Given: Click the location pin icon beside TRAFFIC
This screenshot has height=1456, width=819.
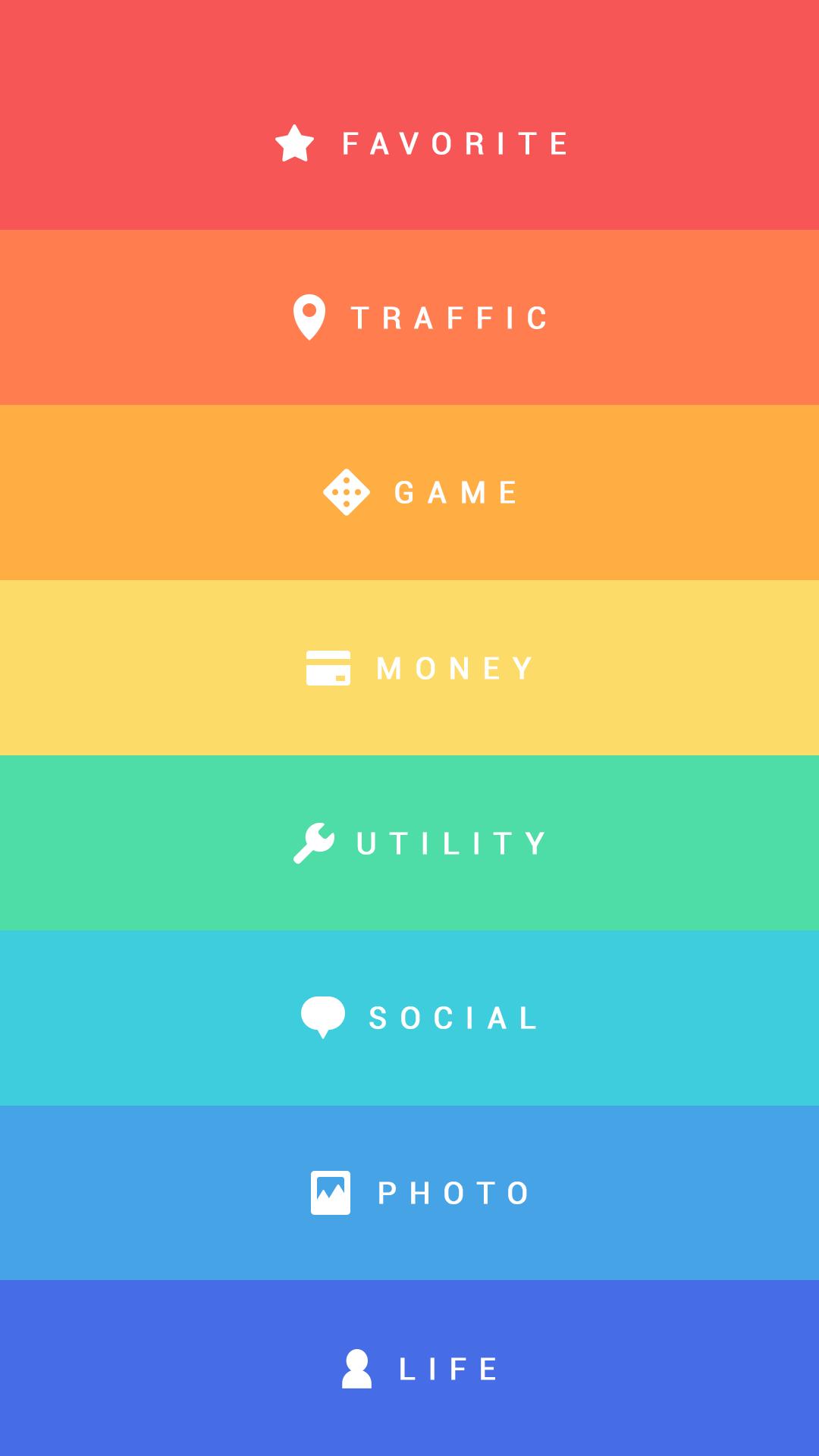Looking at the screenshot, I should coord(309,317).
